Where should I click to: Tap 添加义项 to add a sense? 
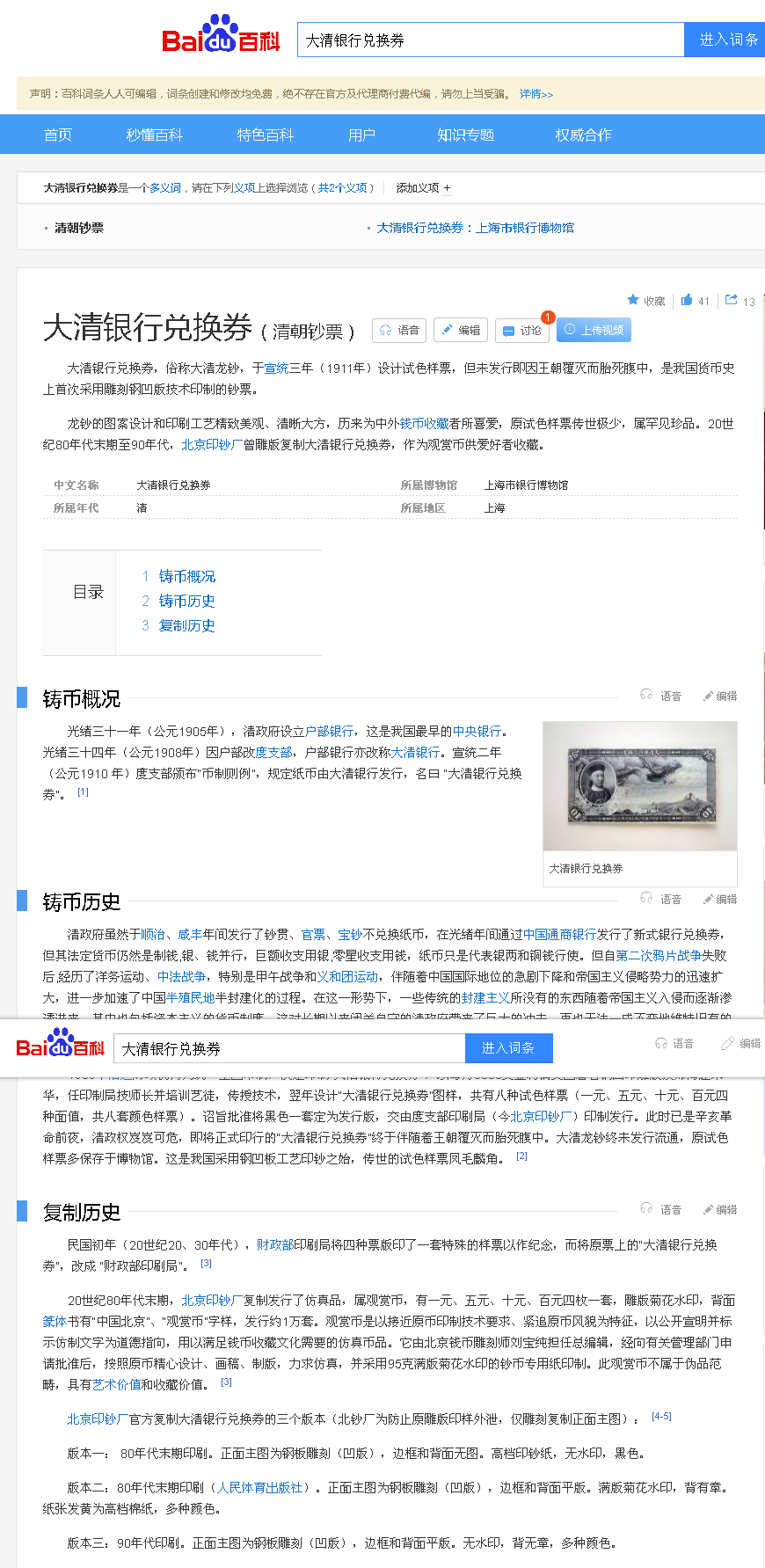423,187
